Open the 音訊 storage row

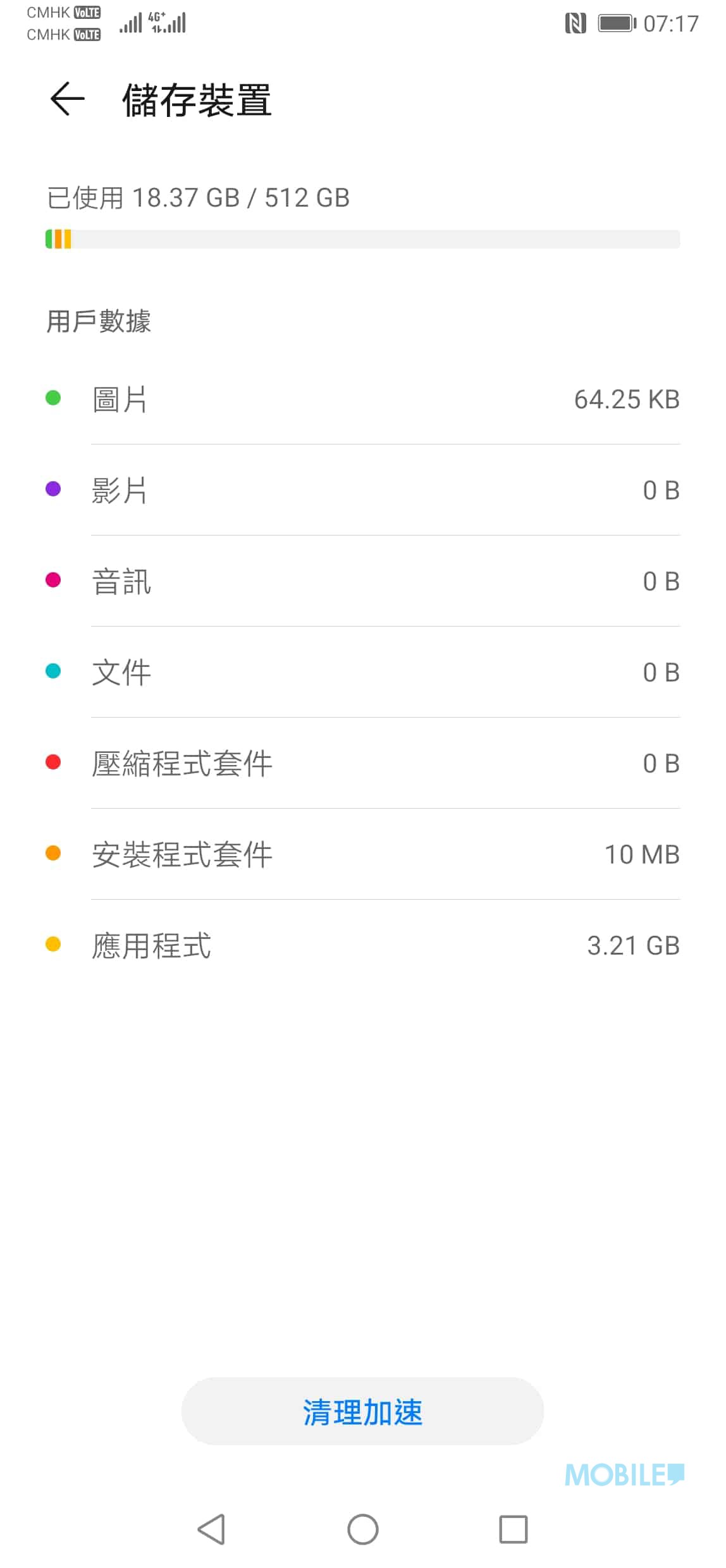(363, 581)
